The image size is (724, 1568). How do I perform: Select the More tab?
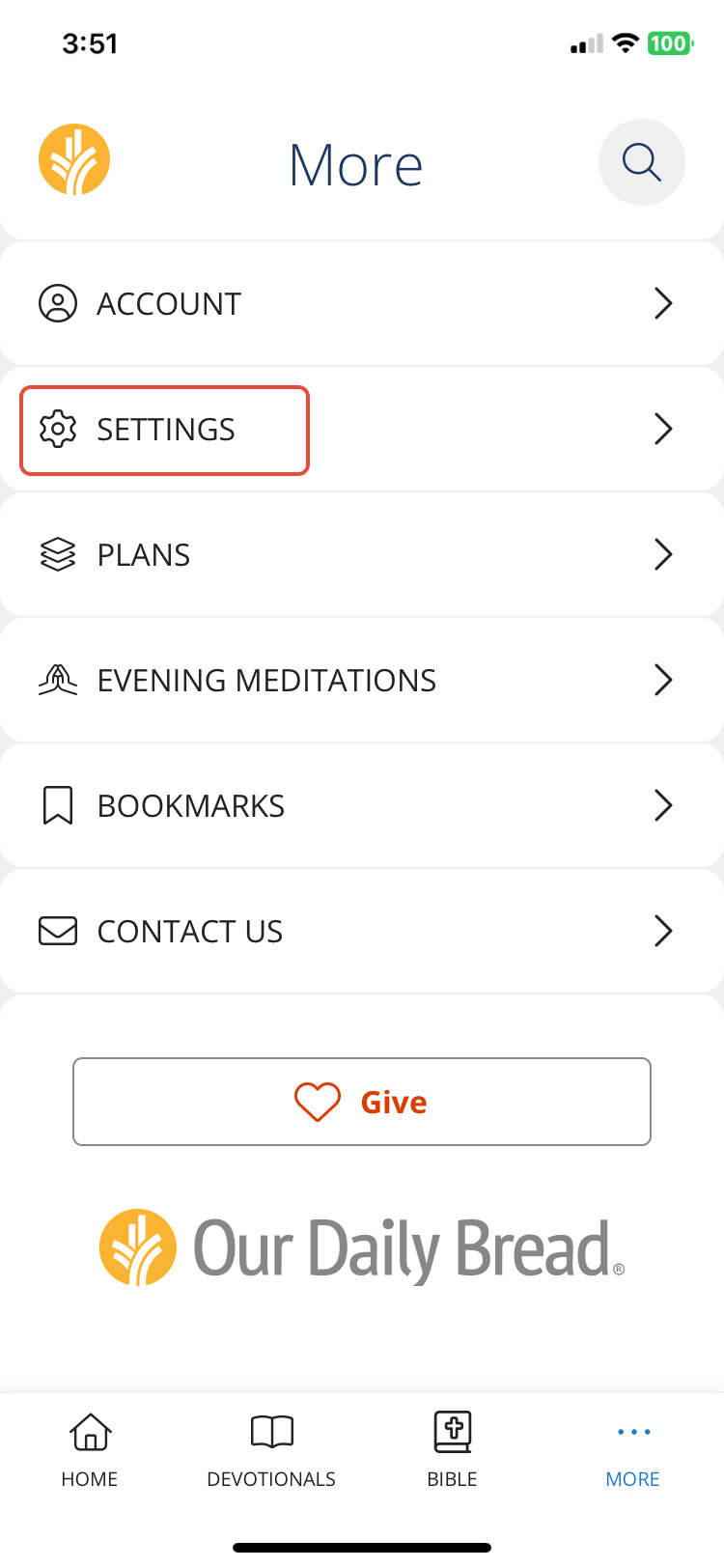[x=632, y=1449]
